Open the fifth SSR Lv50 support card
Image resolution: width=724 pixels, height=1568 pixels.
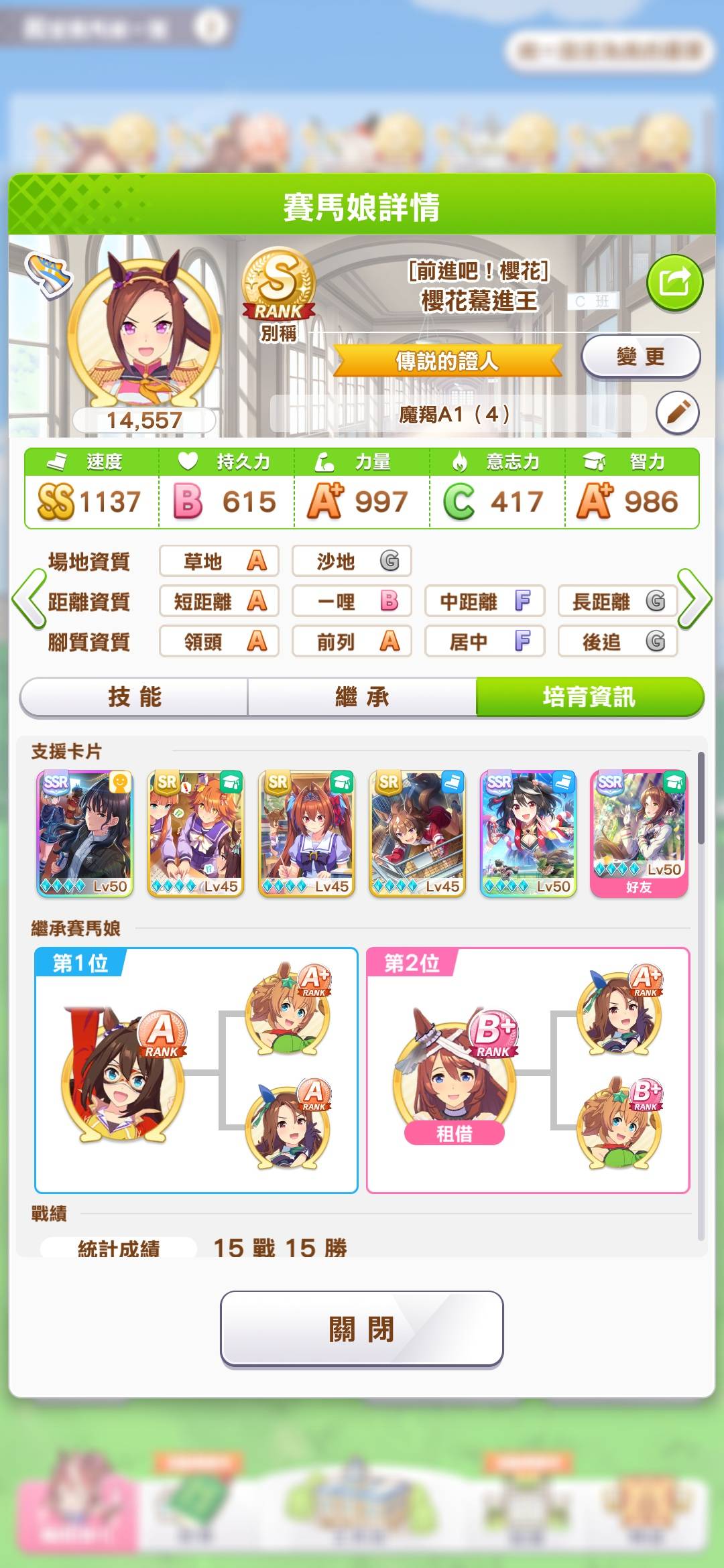pos(528,834)
